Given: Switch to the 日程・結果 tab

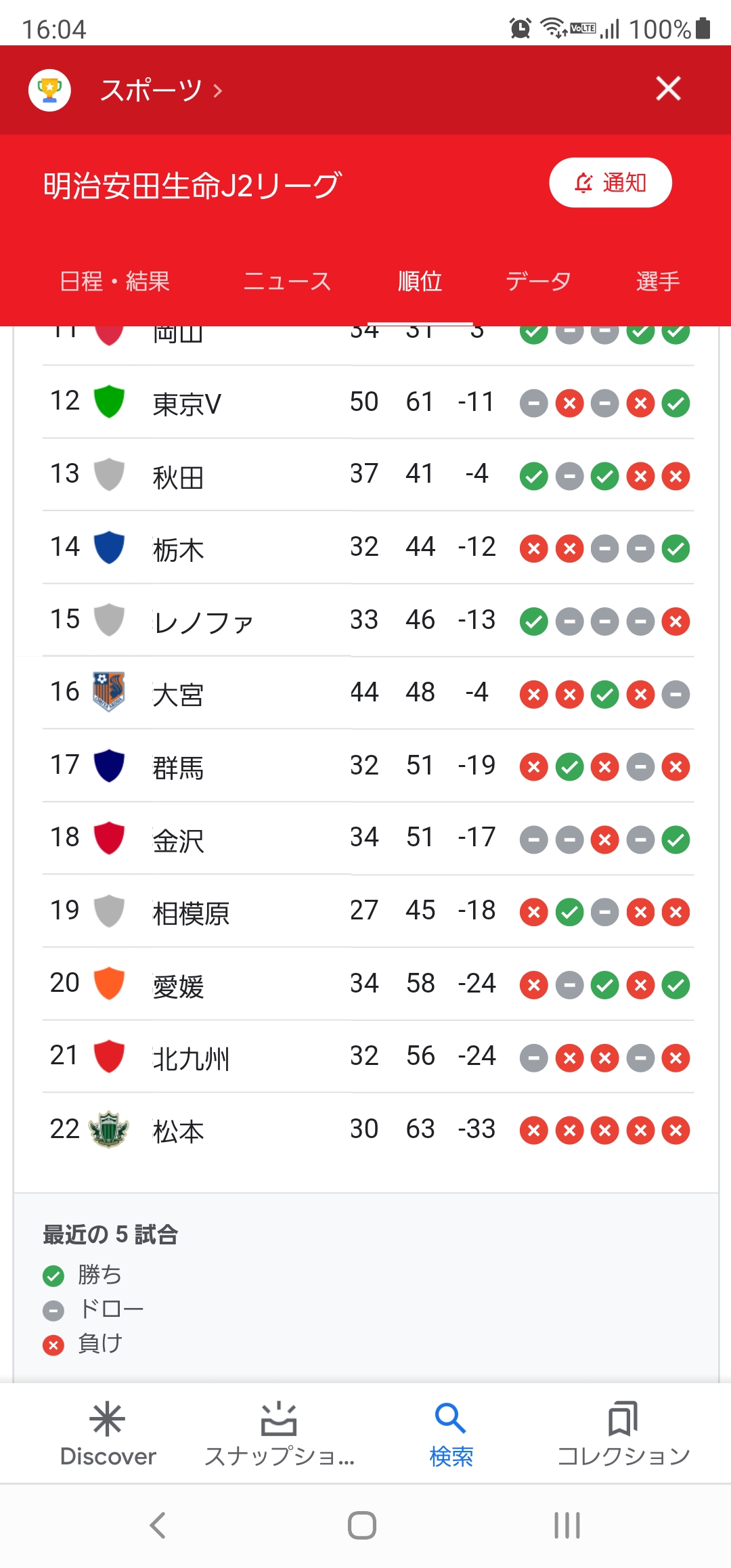Looking at the screenshot, I should pos(114,281).
